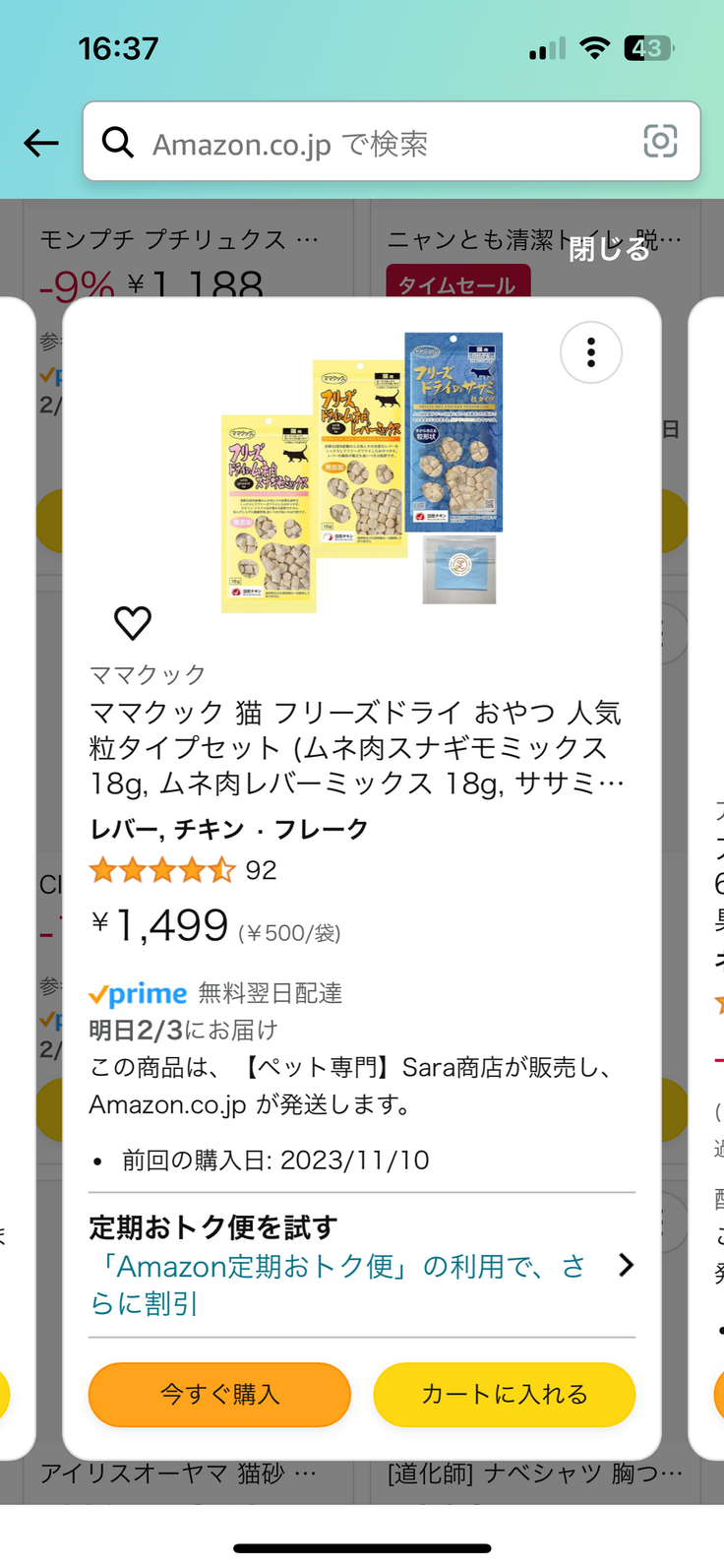
Task: Add product to wish list via heart icon
Action: [x=133, y=623]
